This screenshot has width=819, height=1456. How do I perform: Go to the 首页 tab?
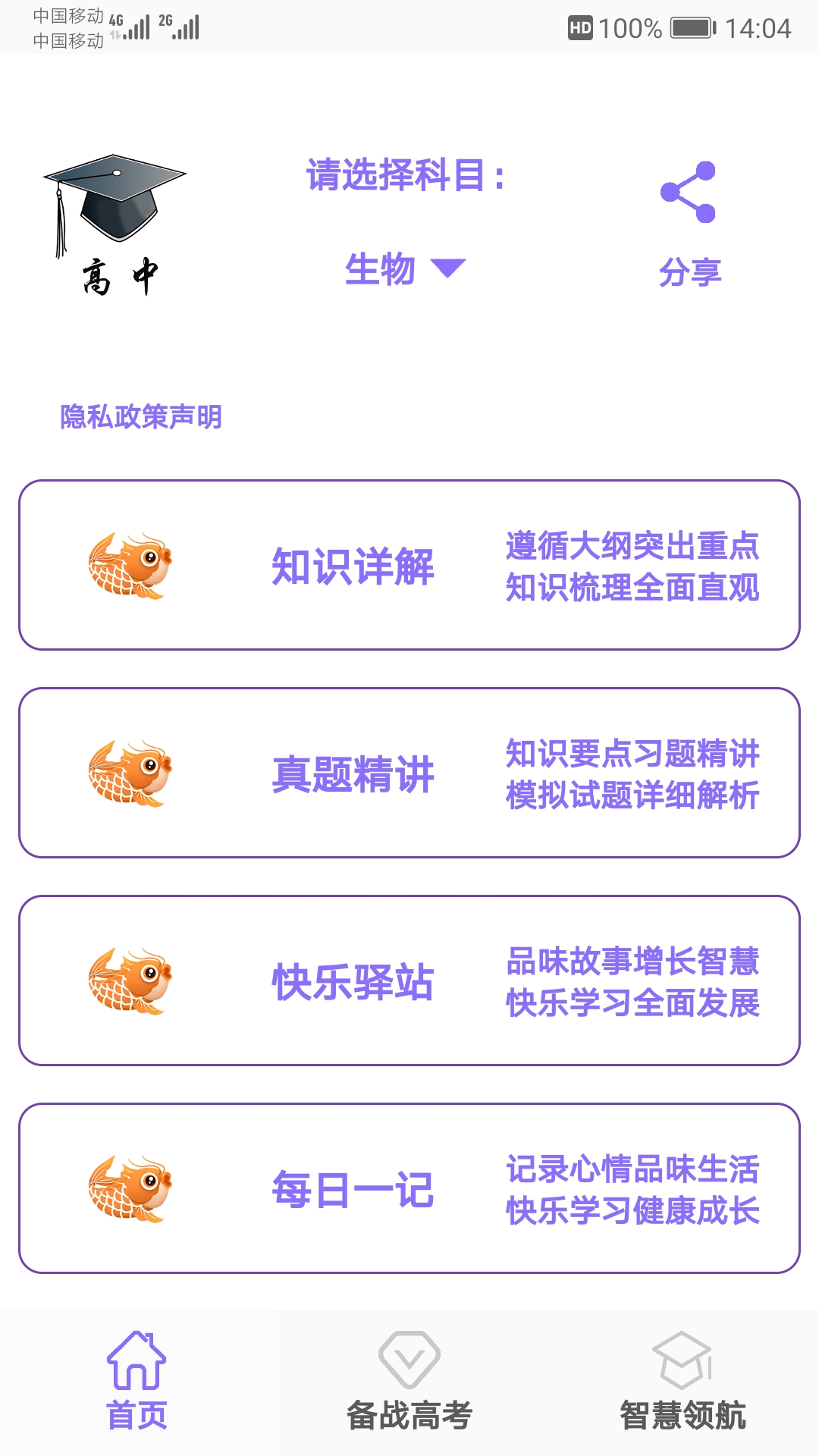click(136, 1382)
